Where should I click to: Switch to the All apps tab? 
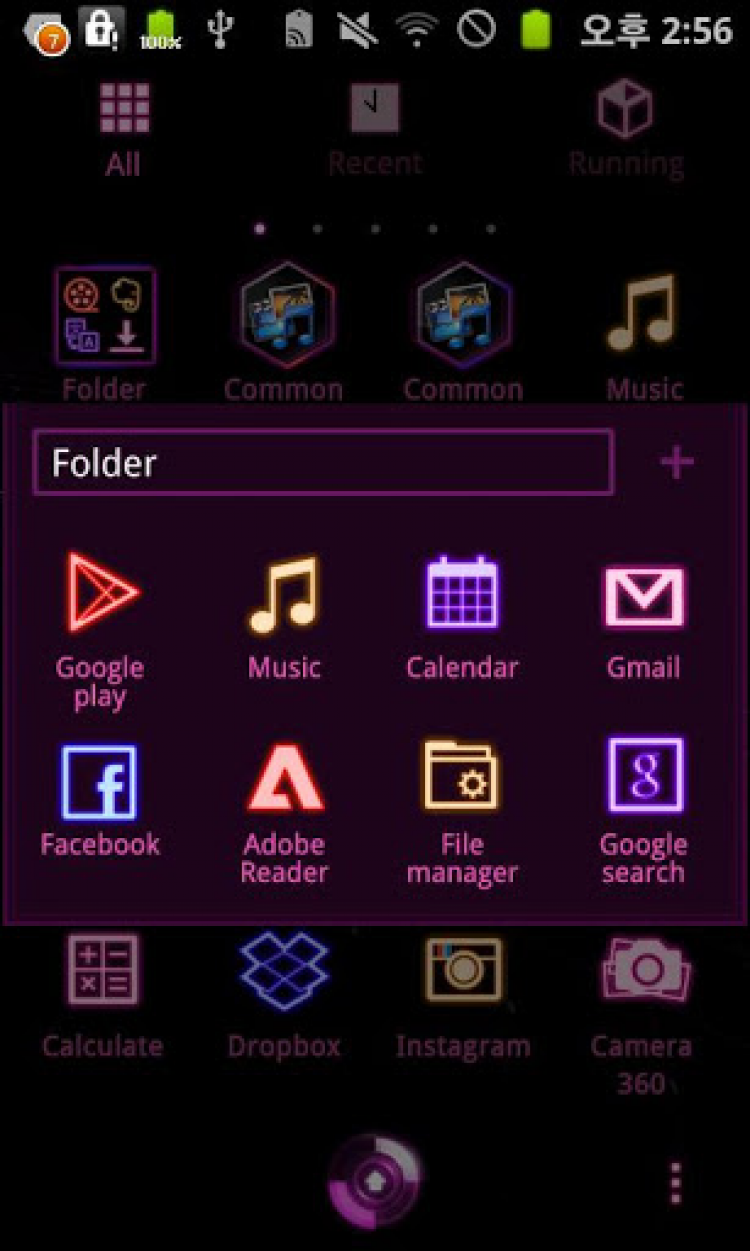pyautogui.click(x=124, y=128)
